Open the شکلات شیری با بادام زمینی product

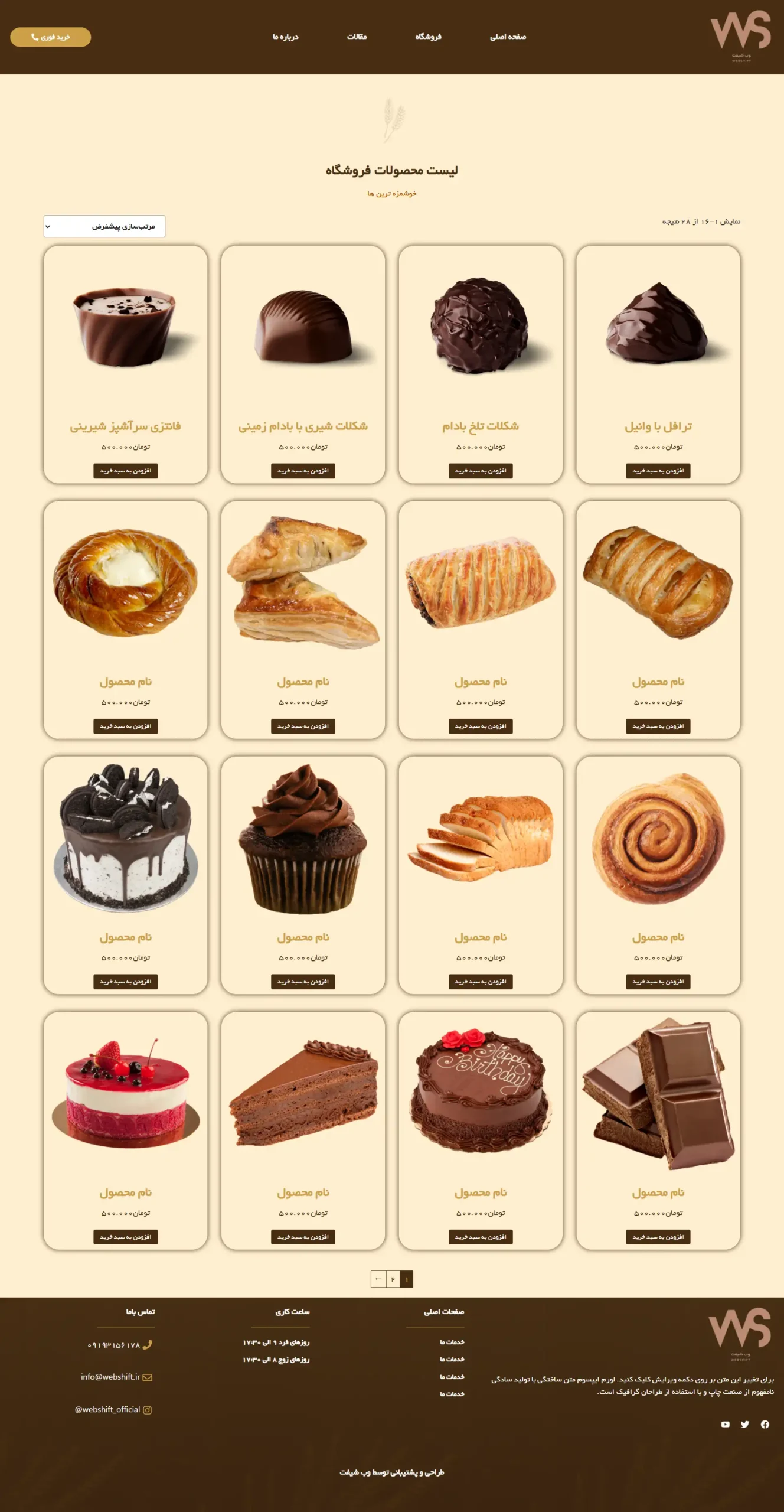(x=303, y=426)
